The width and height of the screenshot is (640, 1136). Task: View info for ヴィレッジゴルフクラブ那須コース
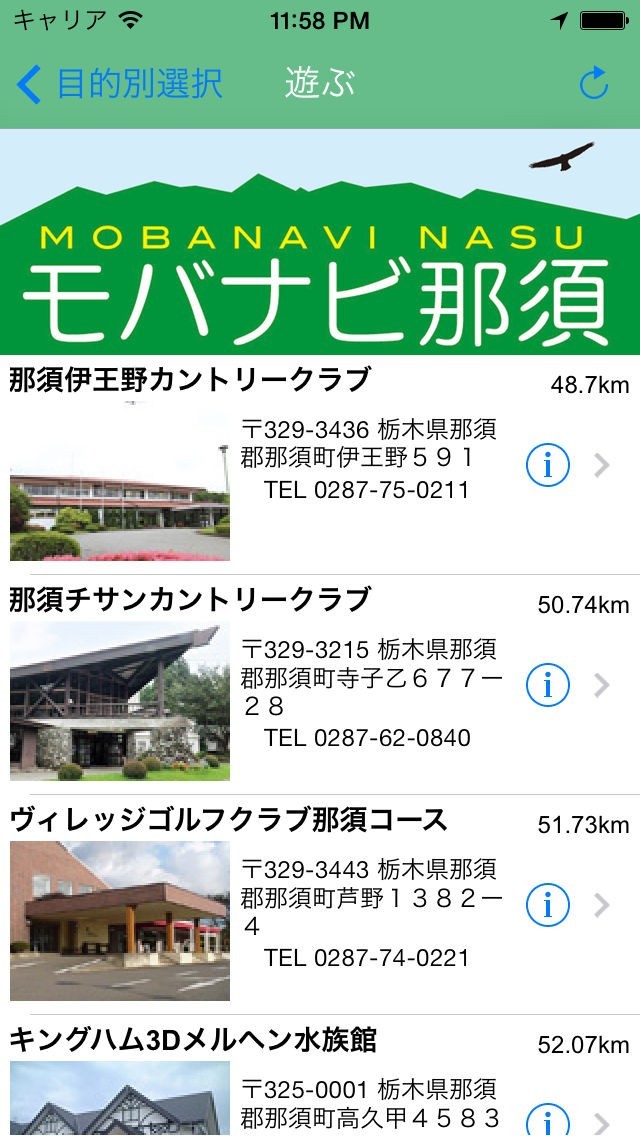pyautogui.click(x=547, y=905)
